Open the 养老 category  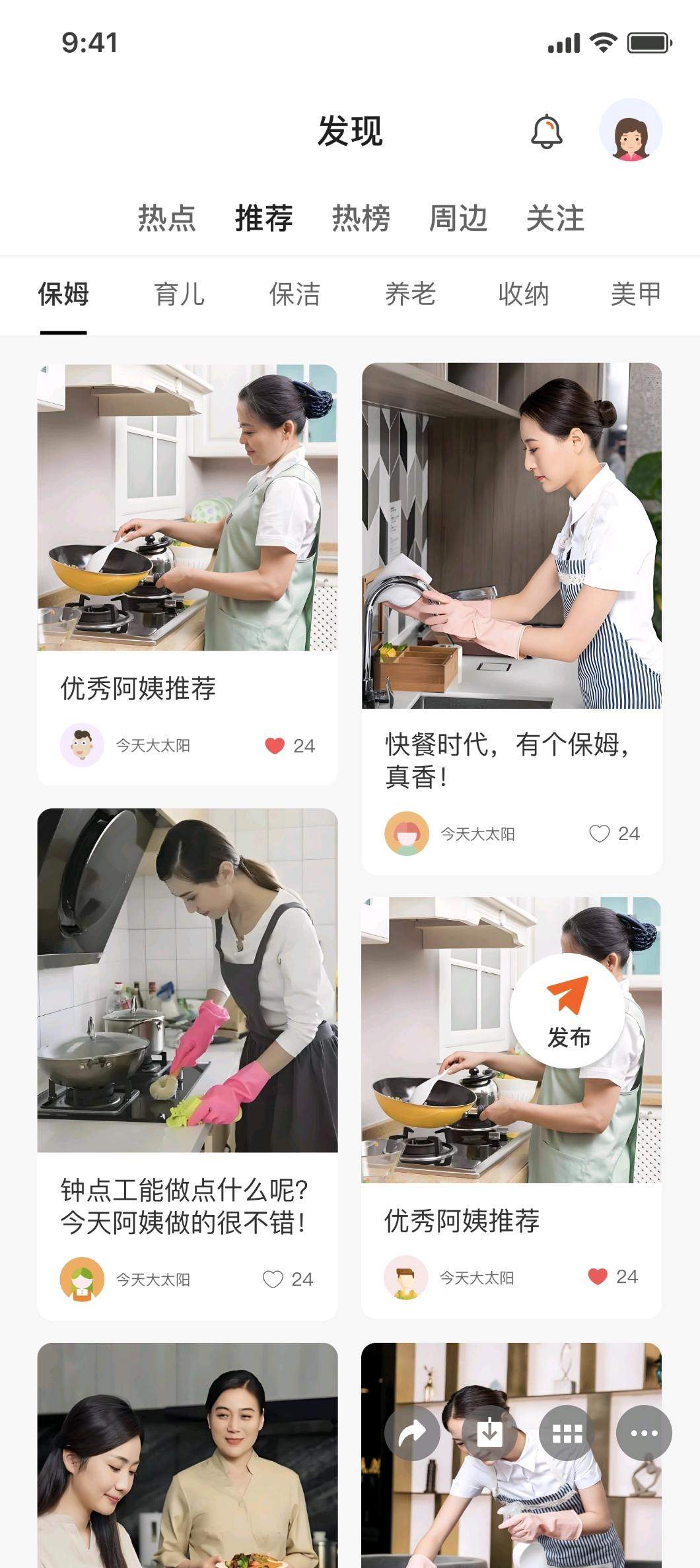point(410,294)
